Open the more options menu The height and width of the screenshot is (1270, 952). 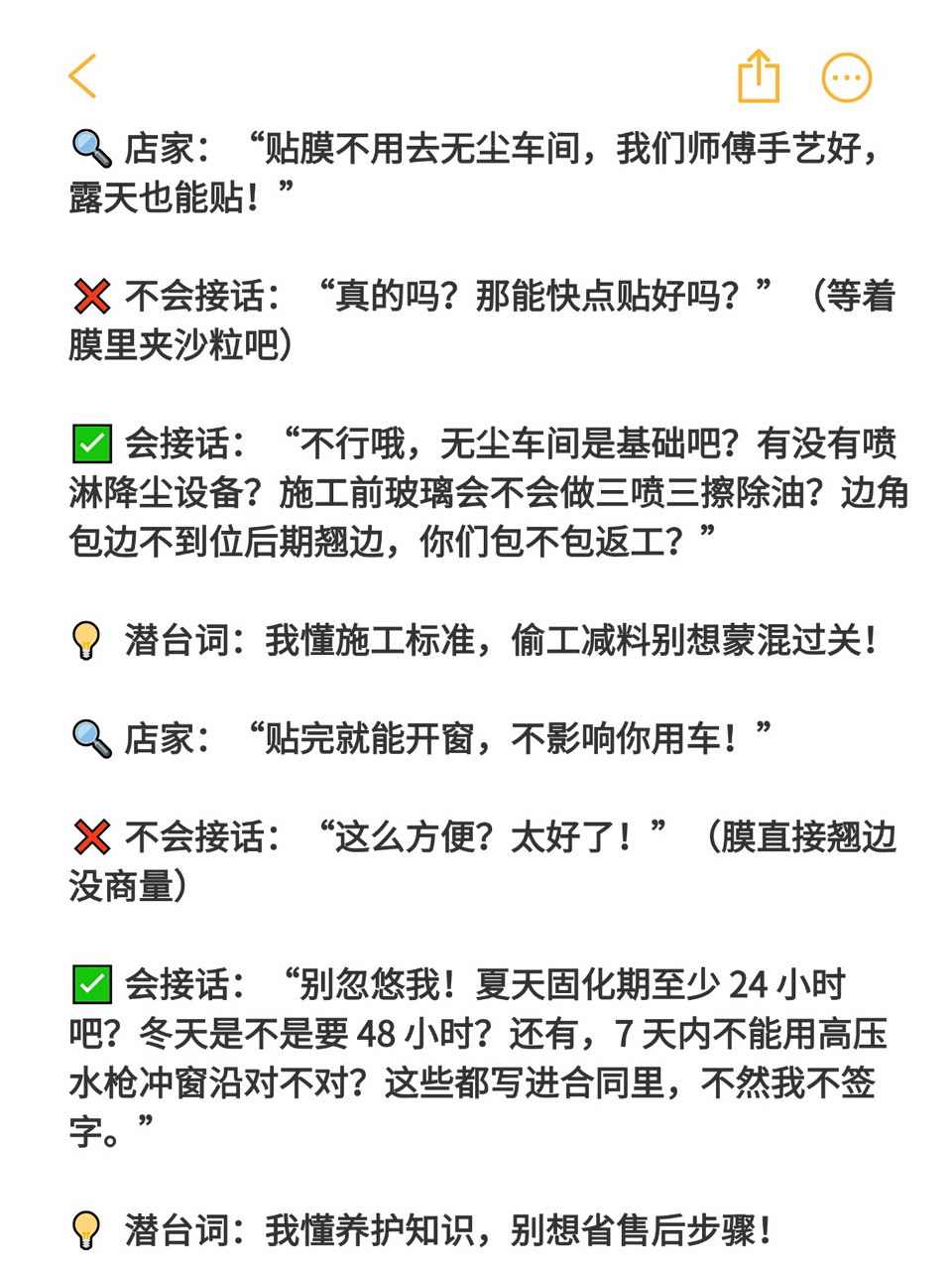(x=847, y=77)
